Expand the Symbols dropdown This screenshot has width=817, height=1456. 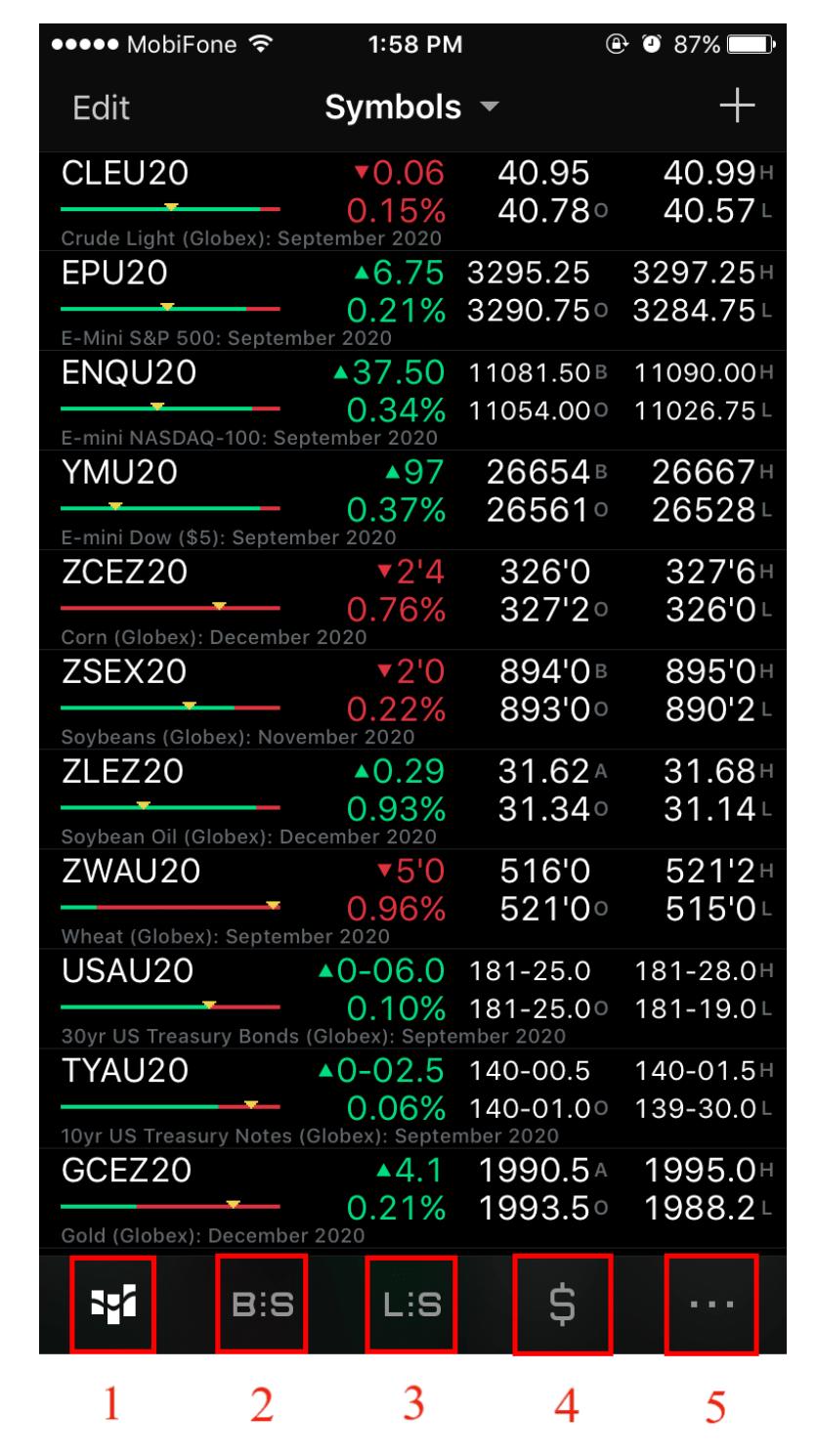(x=411, y=107)
